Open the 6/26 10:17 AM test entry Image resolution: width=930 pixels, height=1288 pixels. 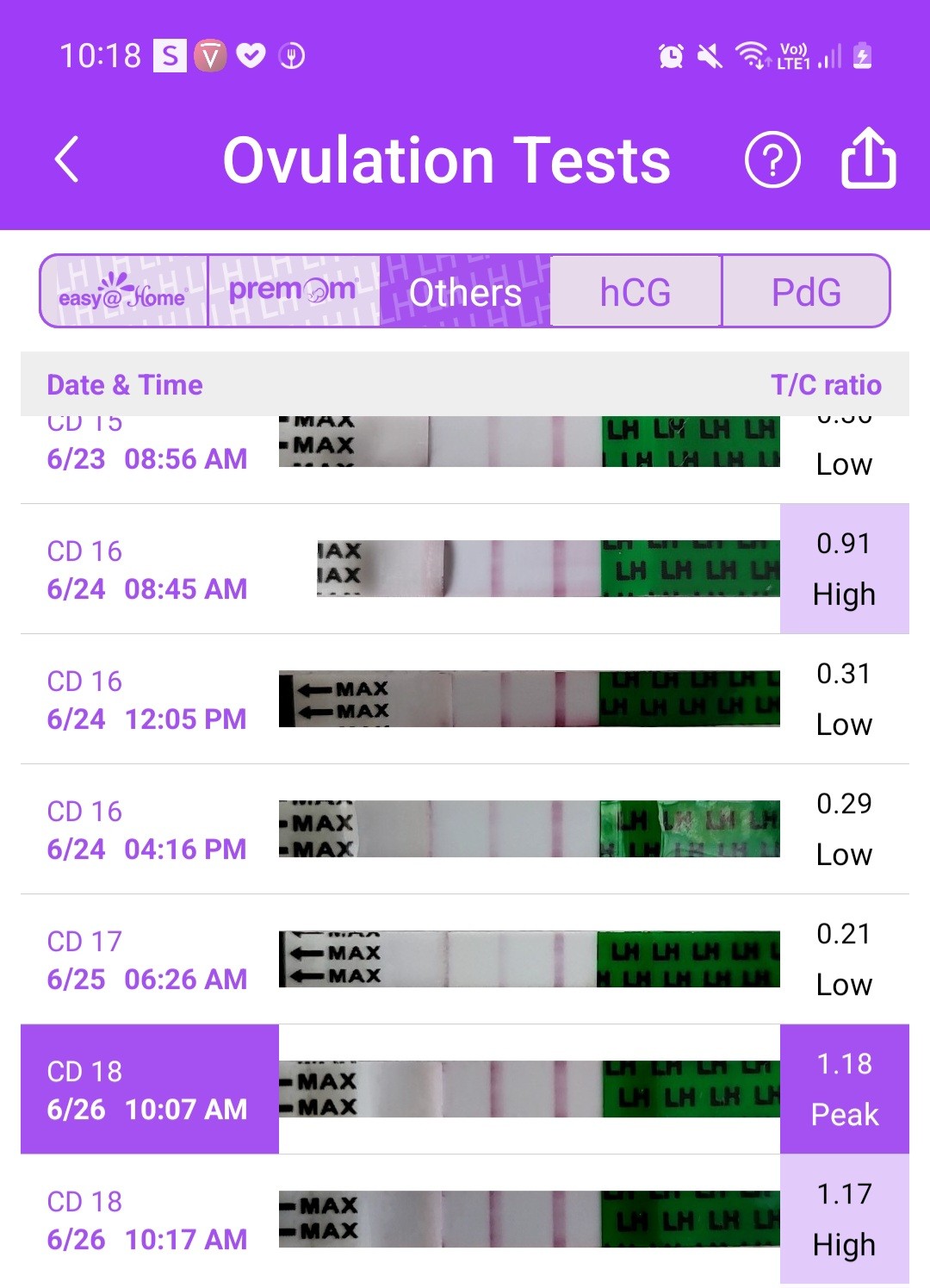pos(465,1220)
